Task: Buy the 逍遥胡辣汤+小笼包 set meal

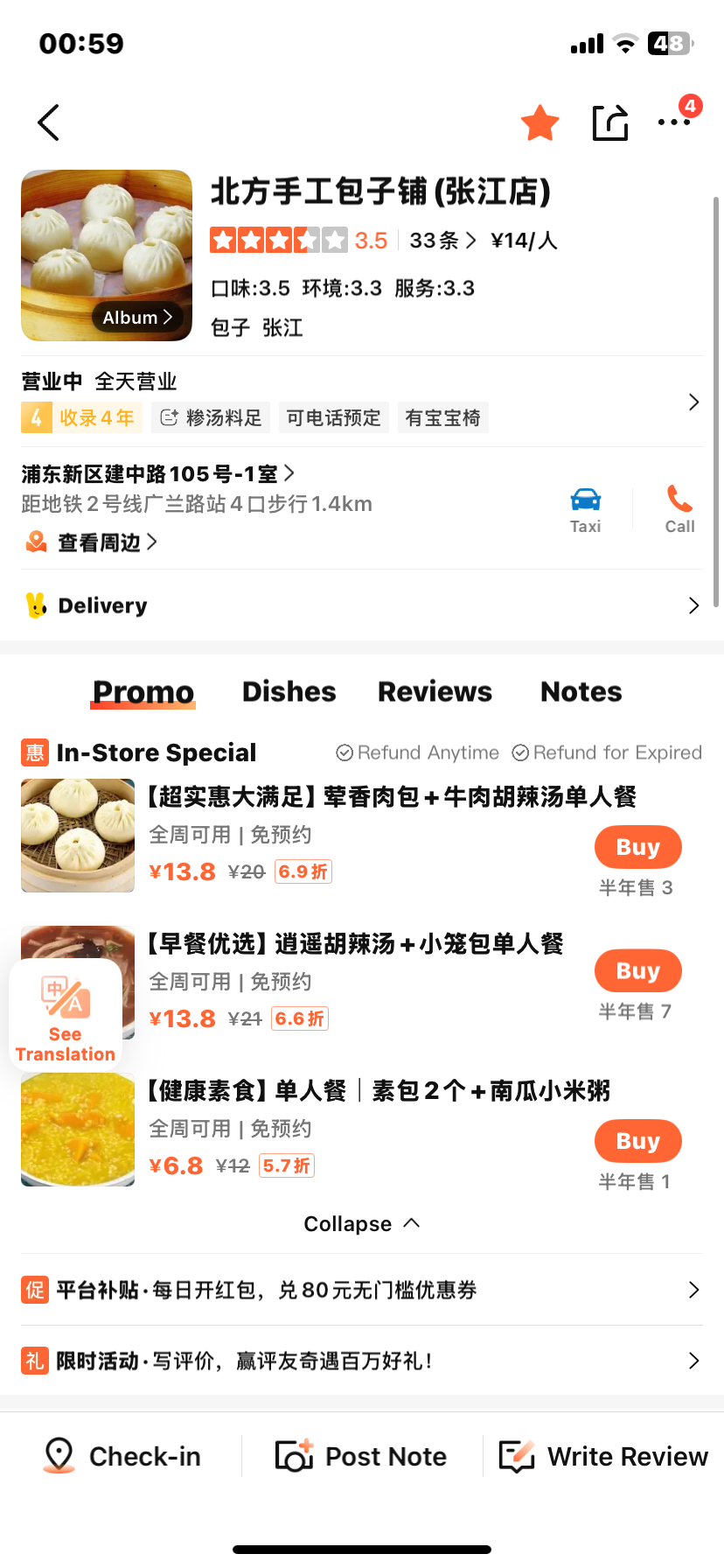Action: pyautogui.click(x=637, y=971)
